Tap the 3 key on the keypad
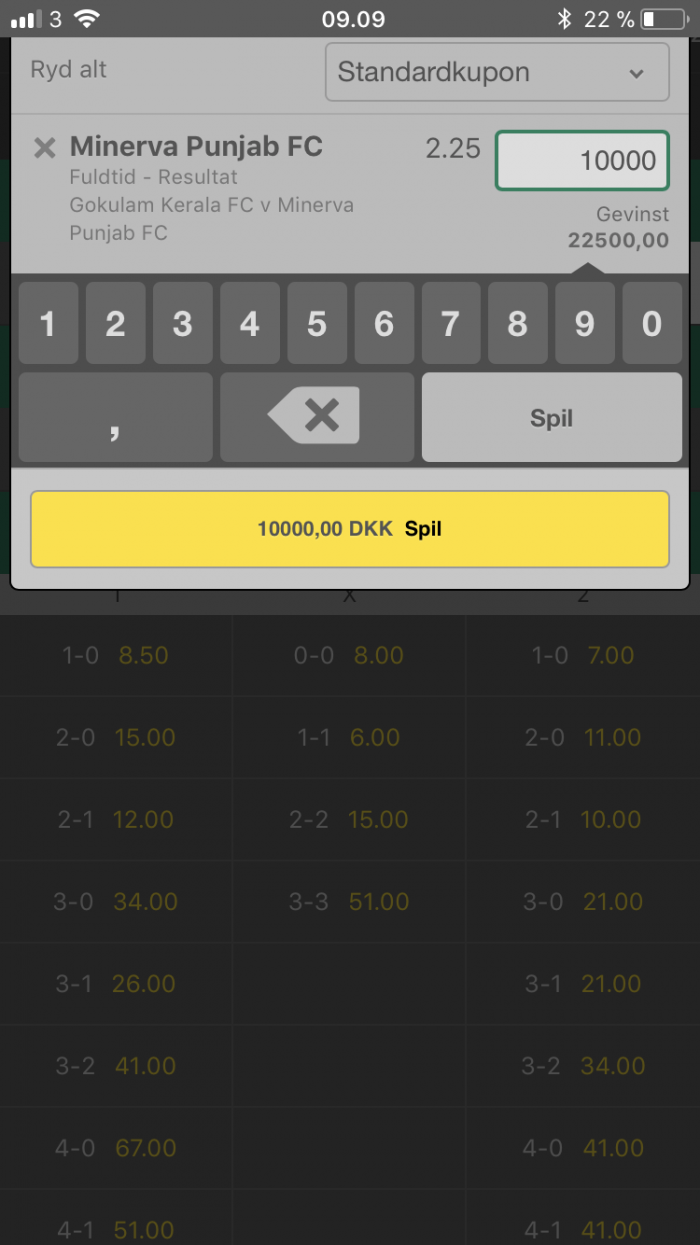The height and width of the screenshot is (1245, 700). [182, 323]
